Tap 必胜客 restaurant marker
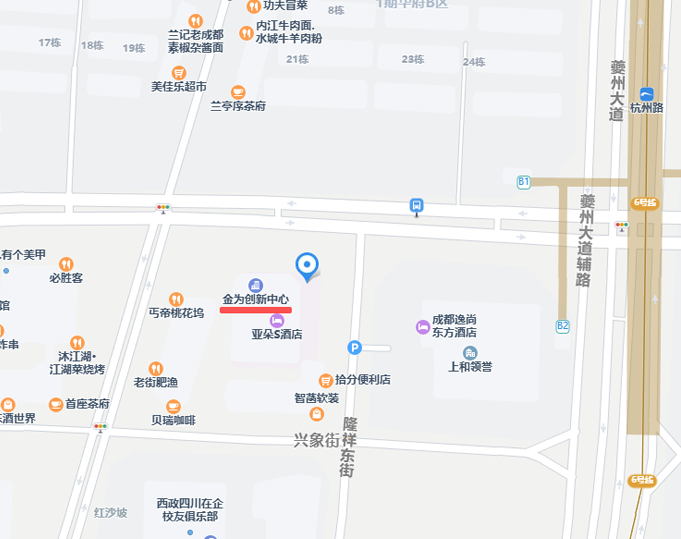 pos(66,264)
